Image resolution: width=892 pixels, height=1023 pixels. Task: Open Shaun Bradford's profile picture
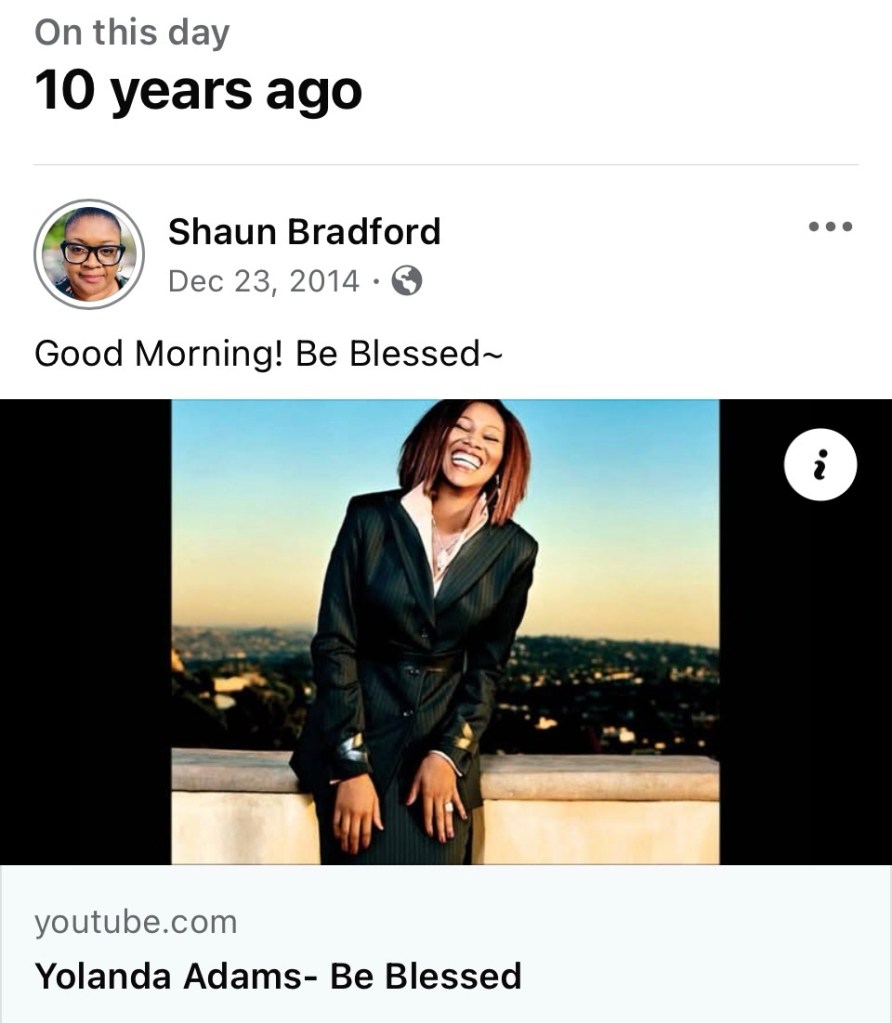pos(90,255)
